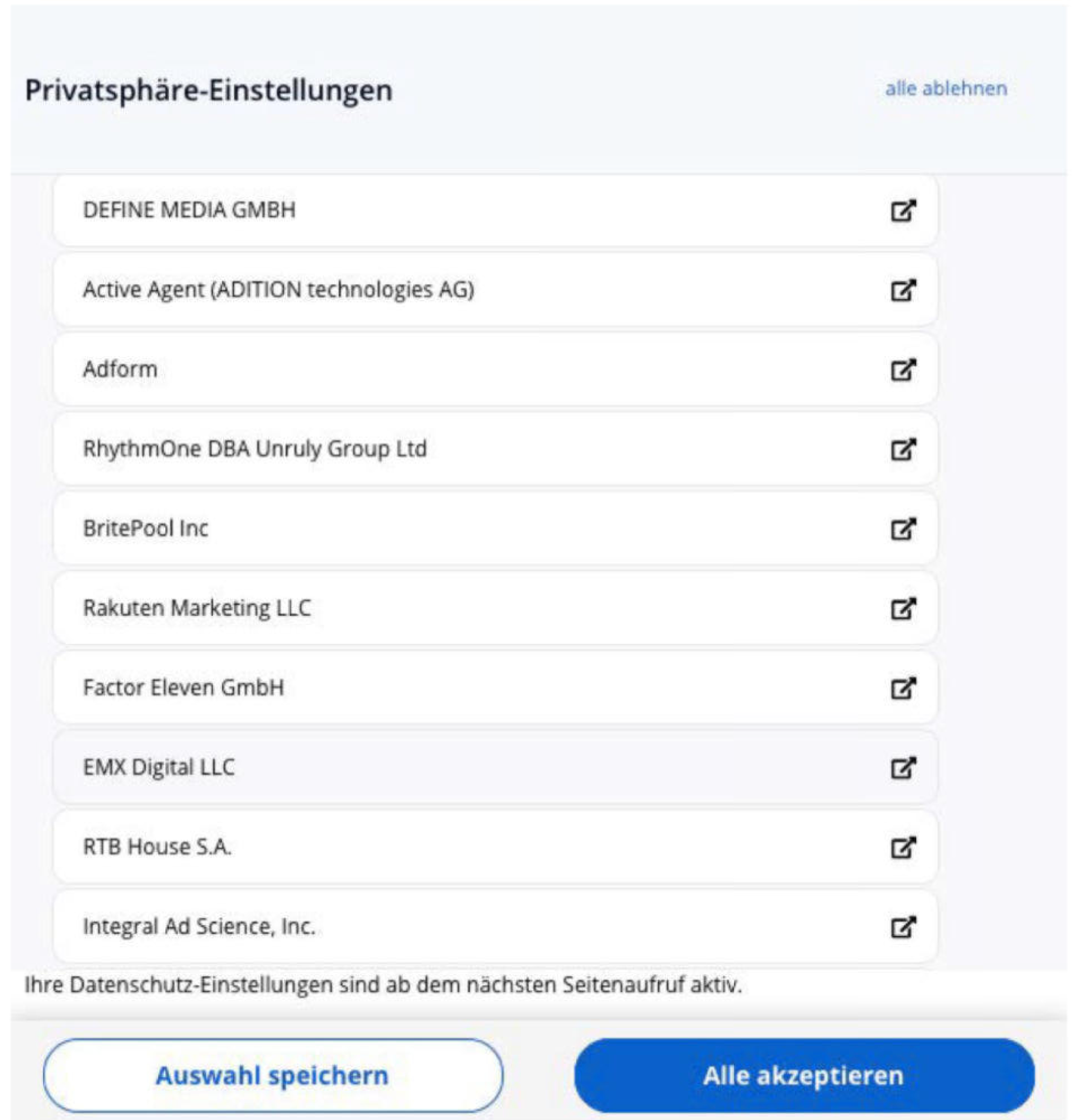1075x1120 pixels.
Task: Open Adform vendor details
Action: pos(120,370)
